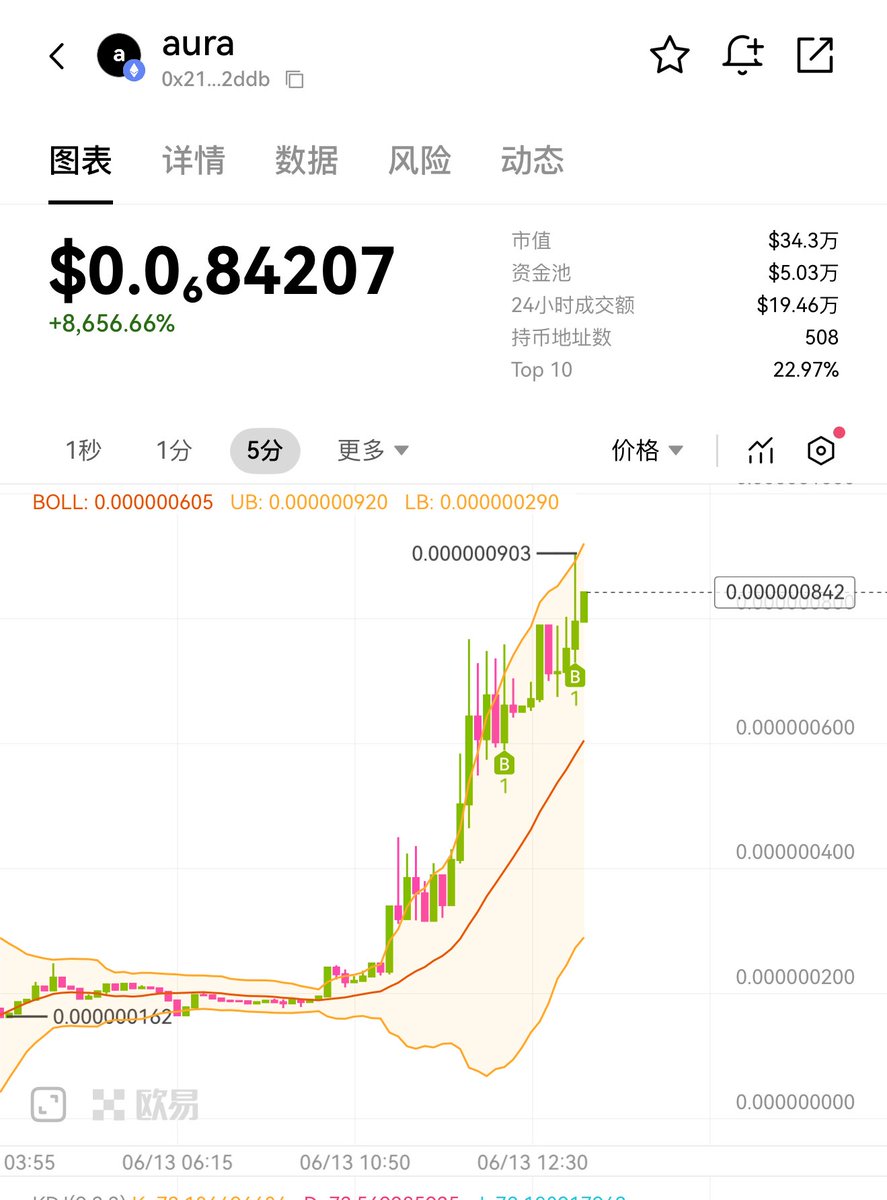Switch to the 详情 tab
Screen dimensions: 887x1200
pos(193,161)
